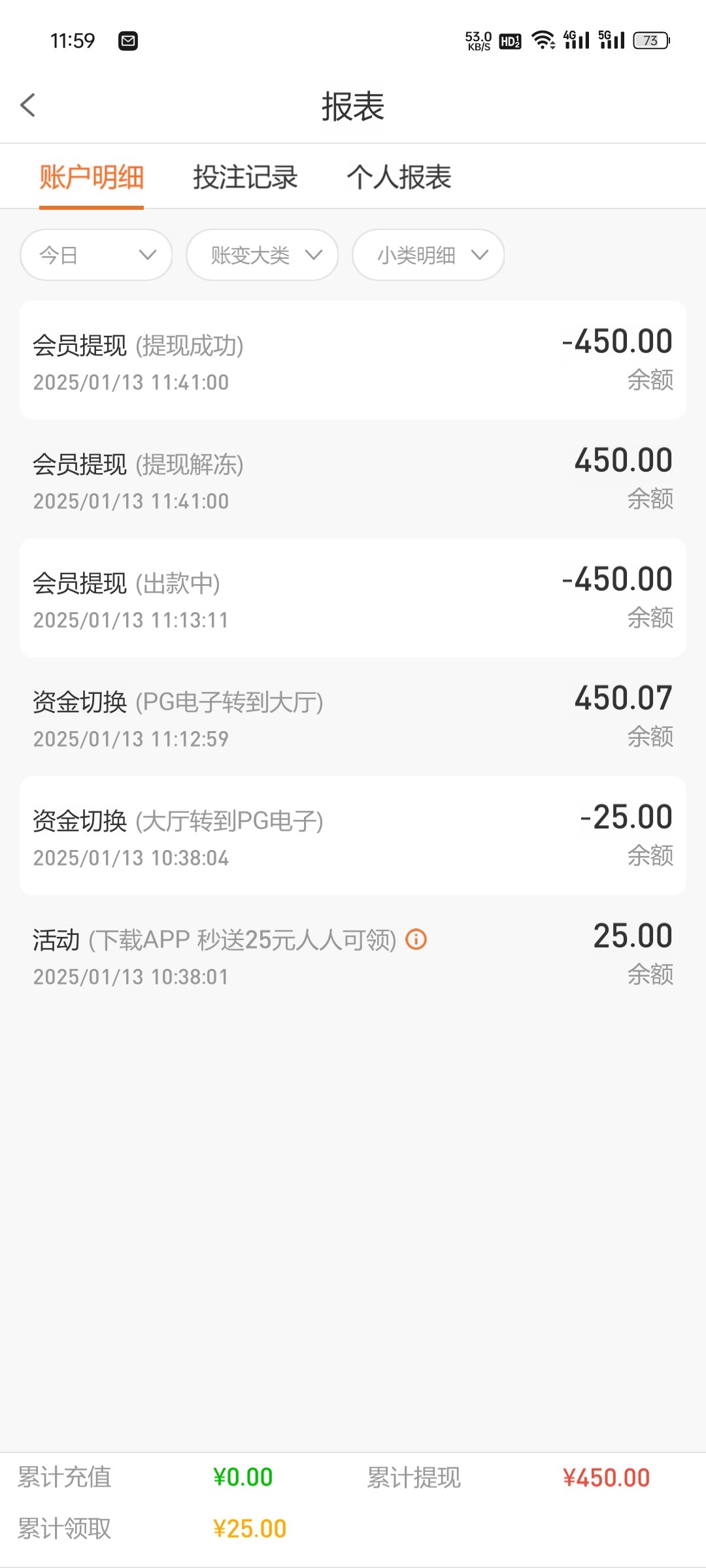Go back using the top-left arrow

[27, 105]
